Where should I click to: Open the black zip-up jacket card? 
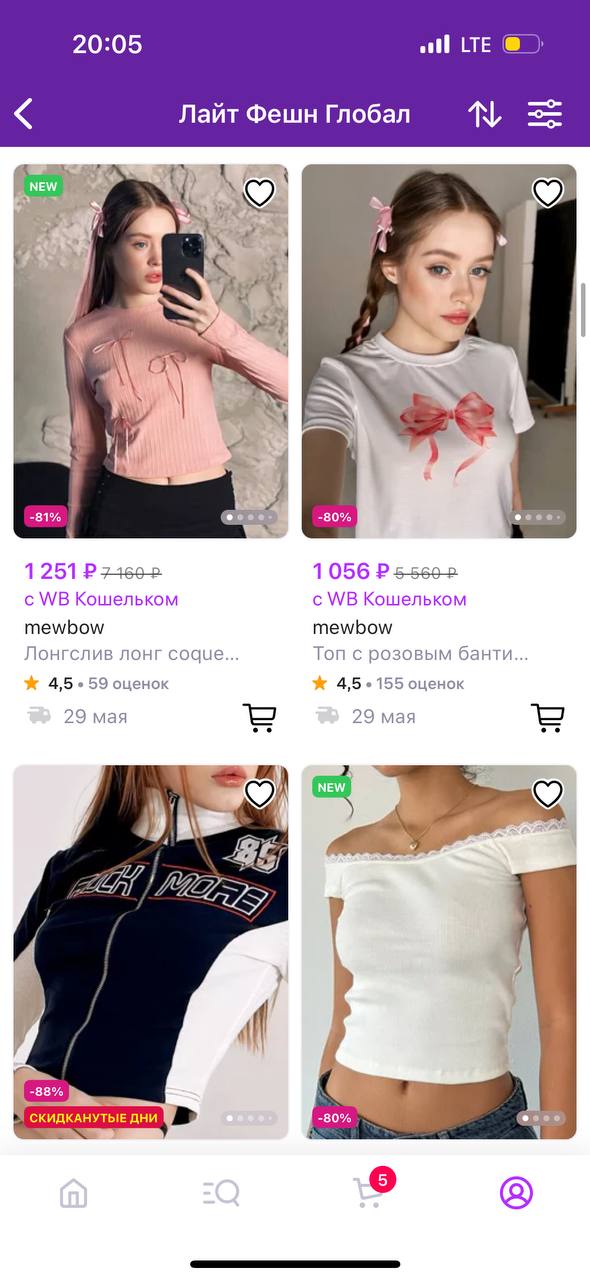pyautogui.click(x=150, y=952)
